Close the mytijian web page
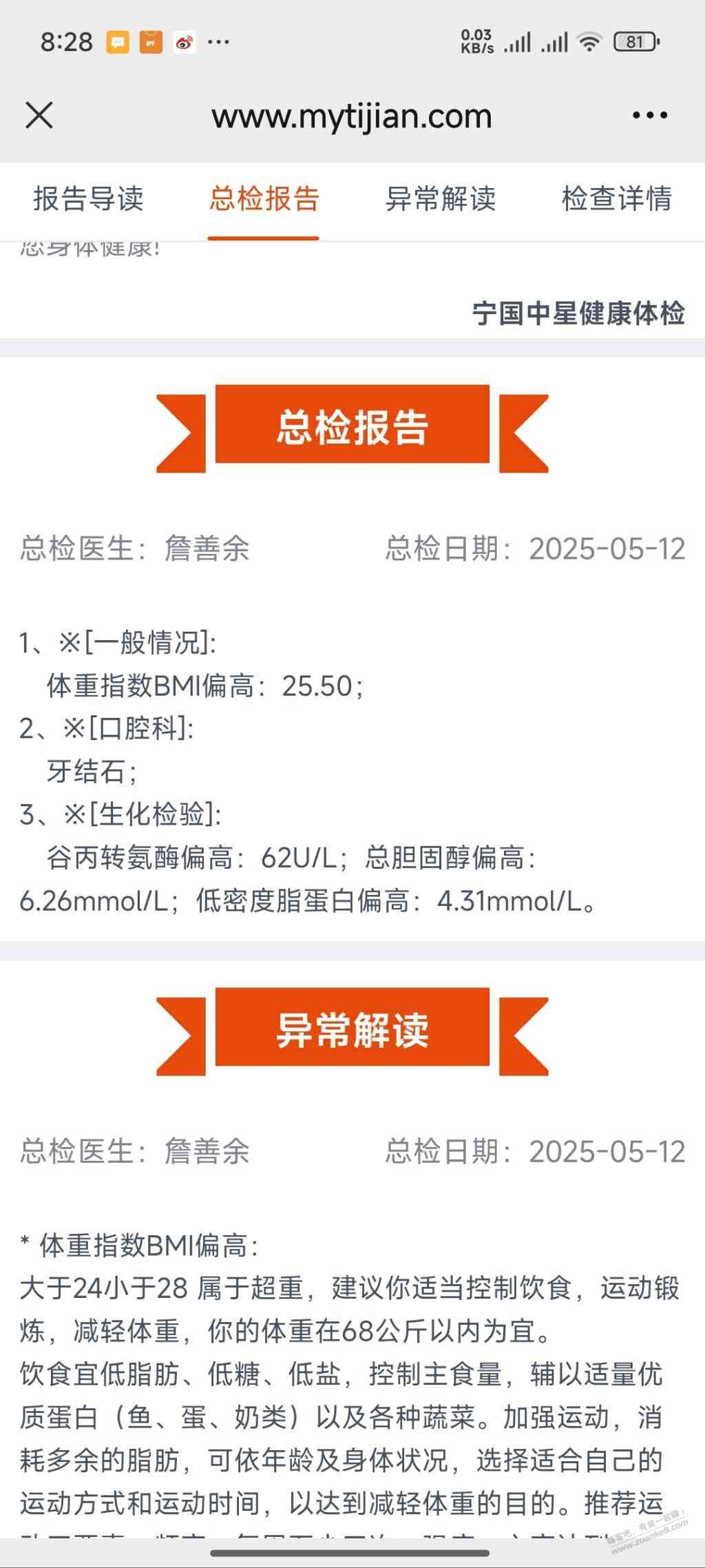Viewport: 705px width, 1568px height. (39, 115)
